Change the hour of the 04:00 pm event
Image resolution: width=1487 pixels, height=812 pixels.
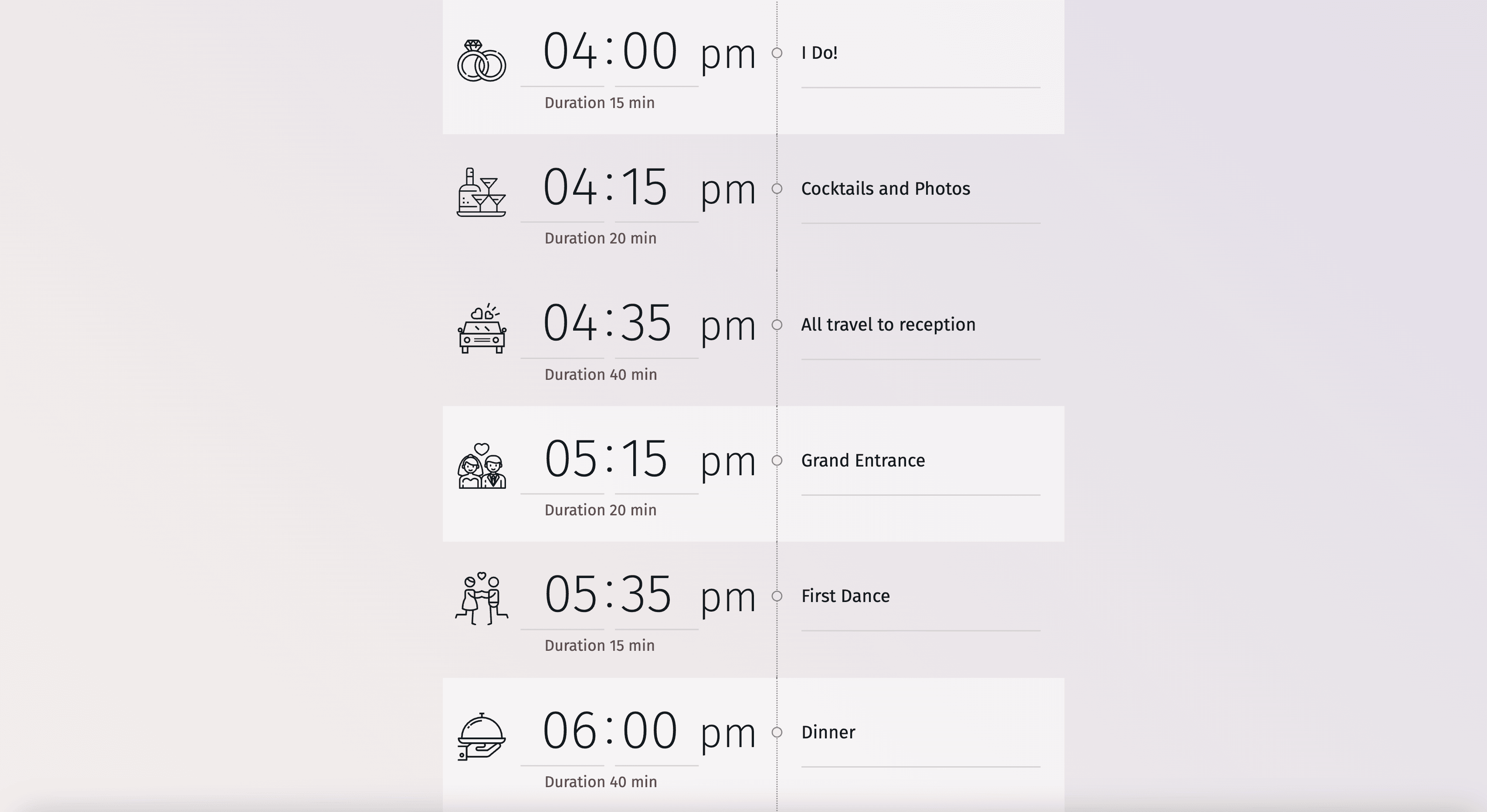coord(569,52)
